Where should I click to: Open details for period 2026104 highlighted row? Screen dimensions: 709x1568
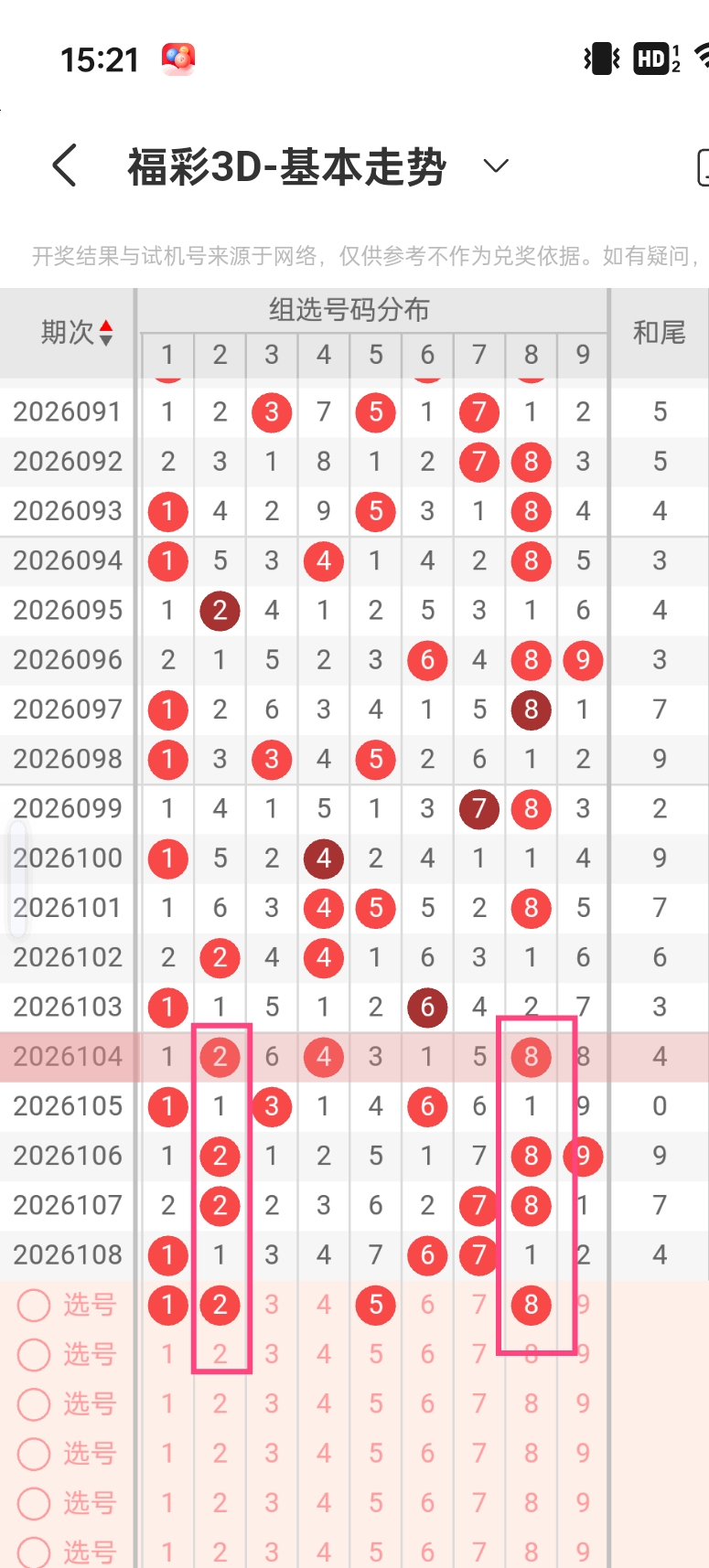68,1056
